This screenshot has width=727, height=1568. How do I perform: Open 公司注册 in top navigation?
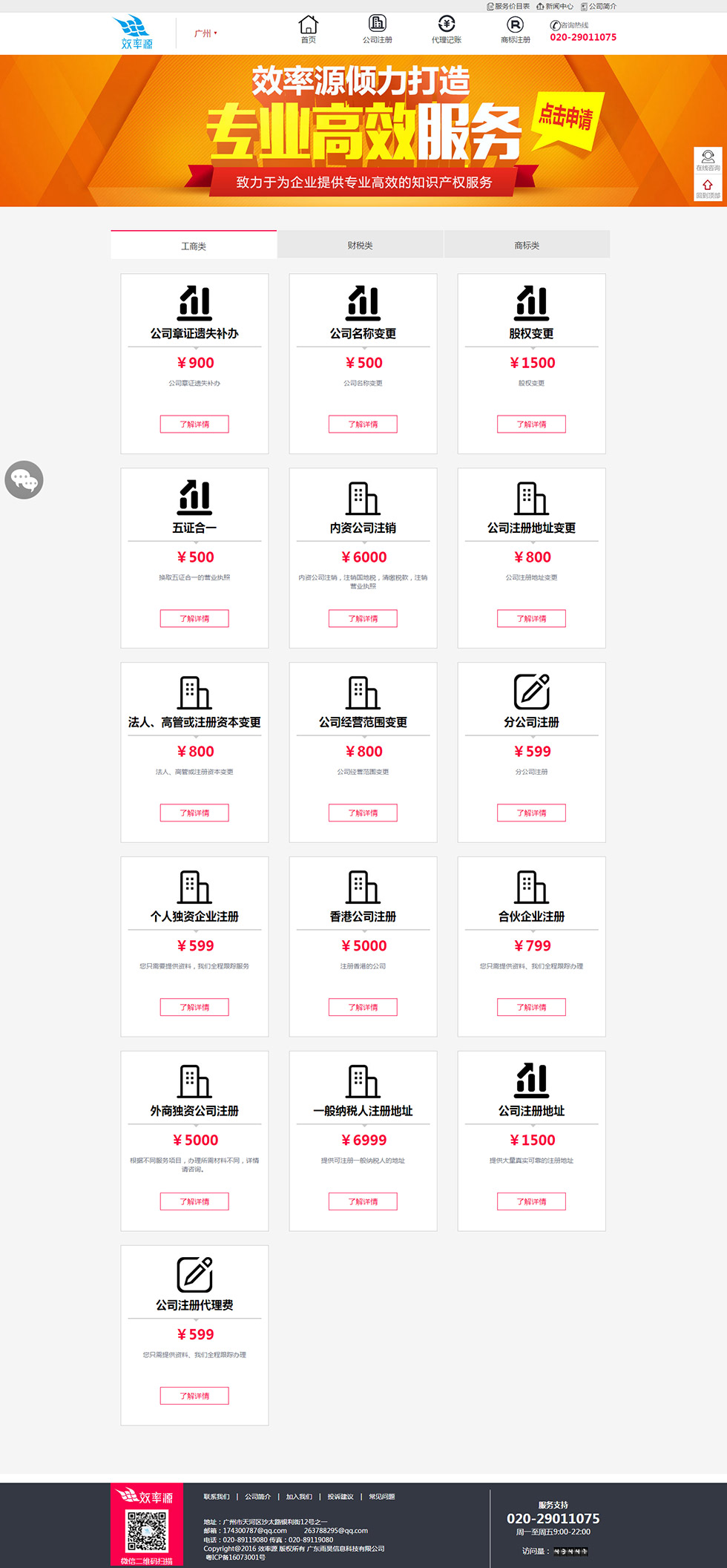click(x=377, y=30)
